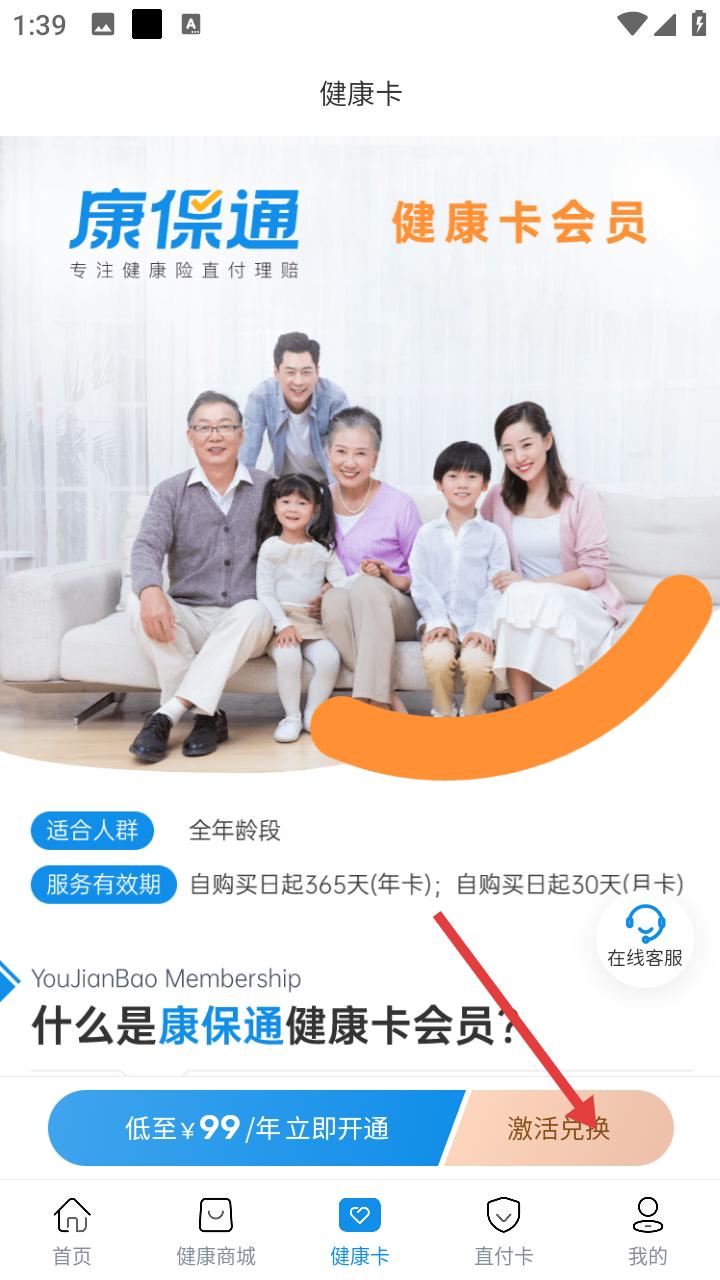720x1280 pixels.
Task: Open 激活兑换 to redeem a card
Action: click(x=560, y=1128)
